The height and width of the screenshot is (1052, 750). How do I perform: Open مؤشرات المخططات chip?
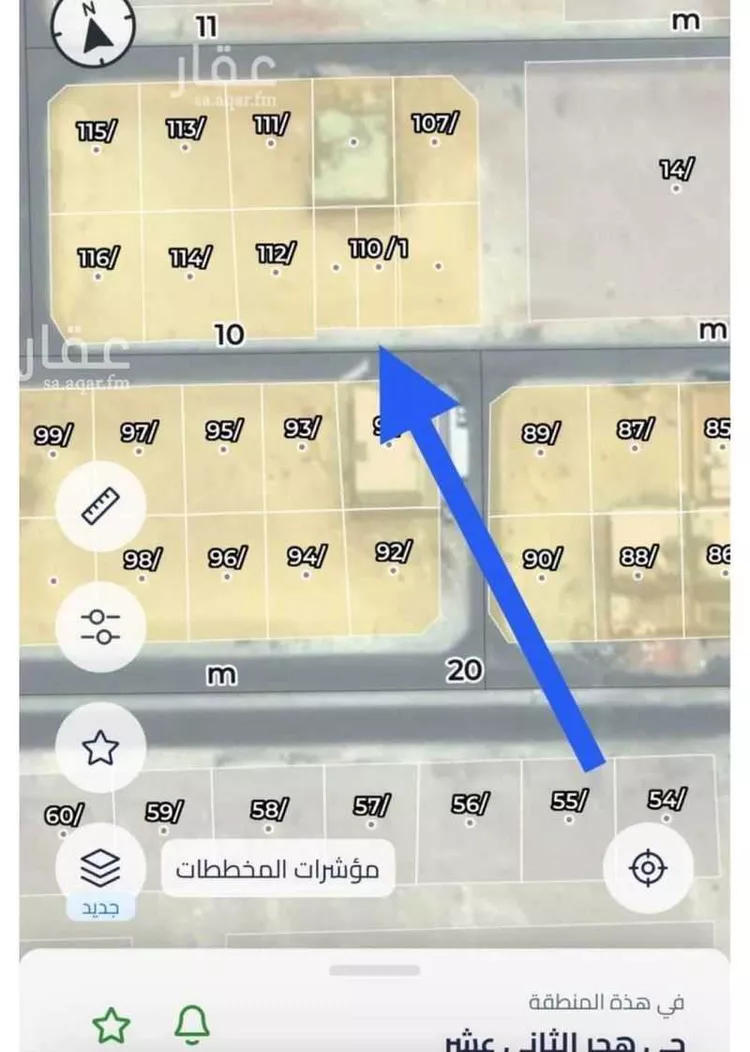277,868
